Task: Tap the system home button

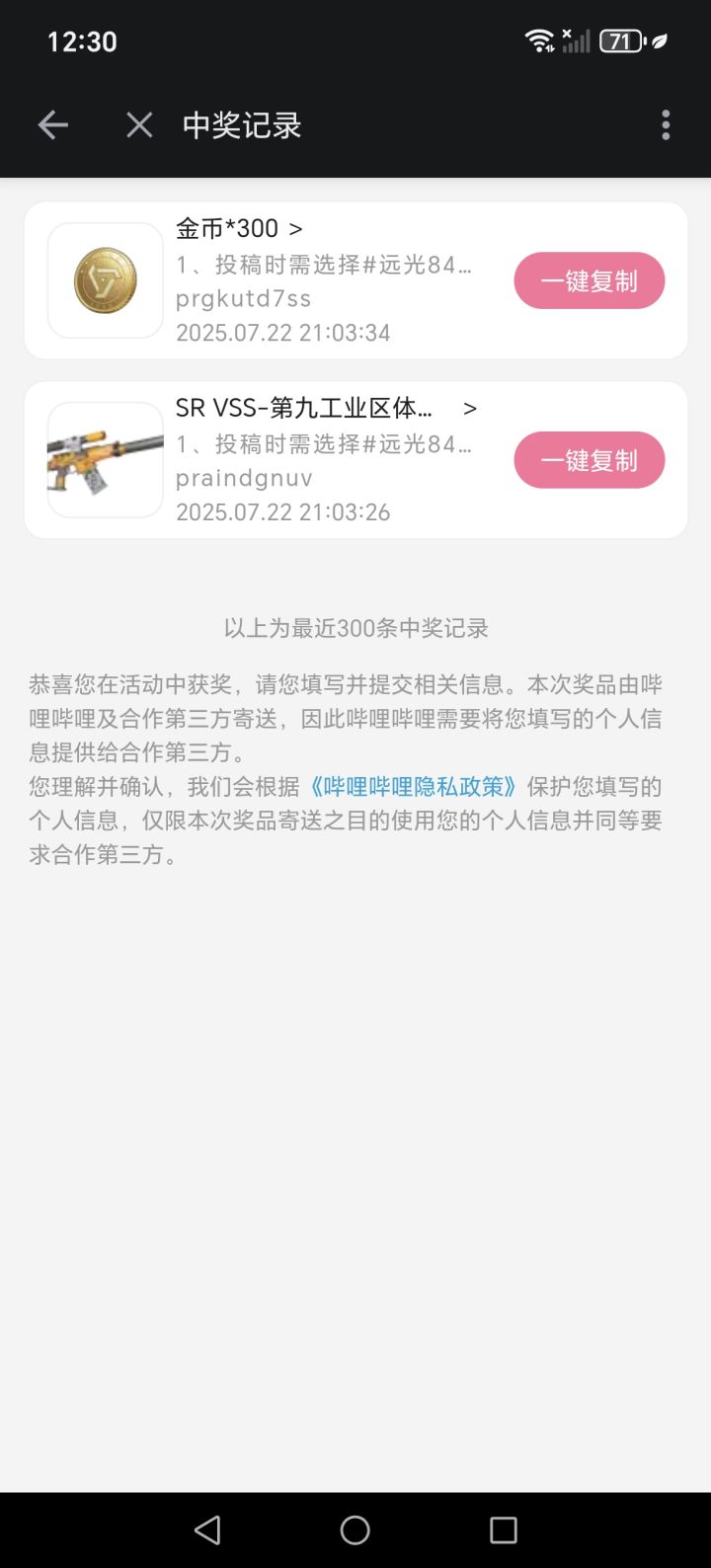Action: (355, 1529)
